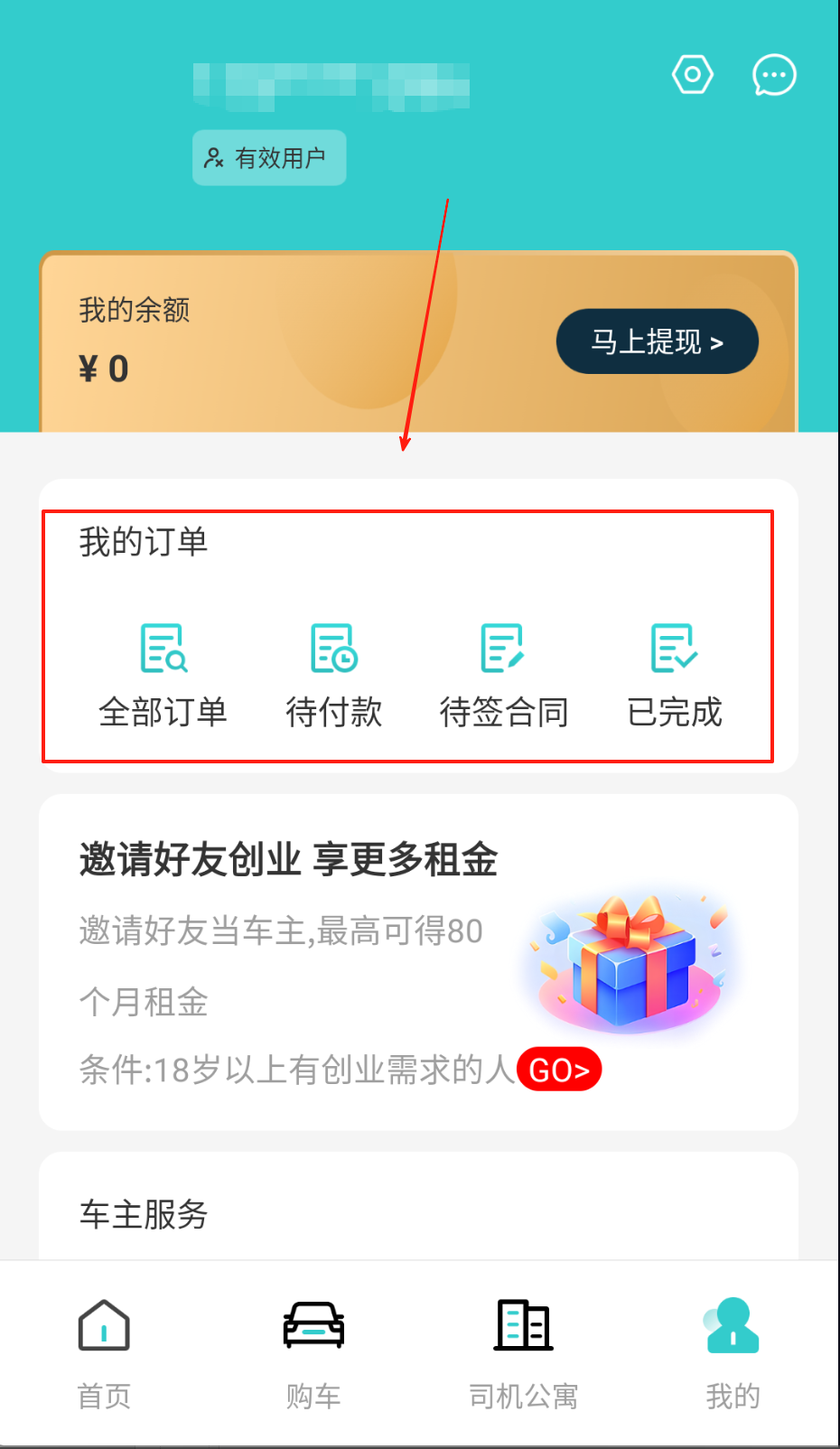View 已完成 completed orders
Image resolution: width=840 pixels, height=1449 pixels.
tap(674, 673)
